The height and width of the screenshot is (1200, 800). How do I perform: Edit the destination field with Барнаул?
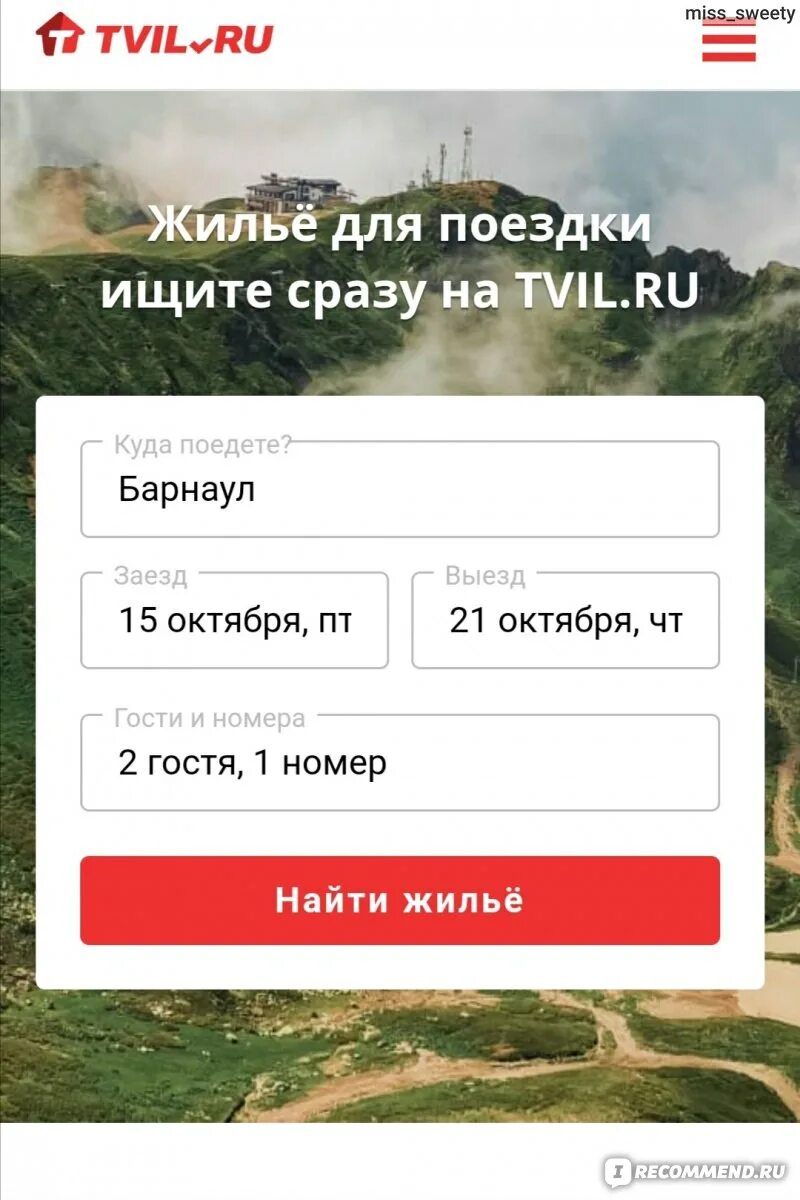[399, 490]
